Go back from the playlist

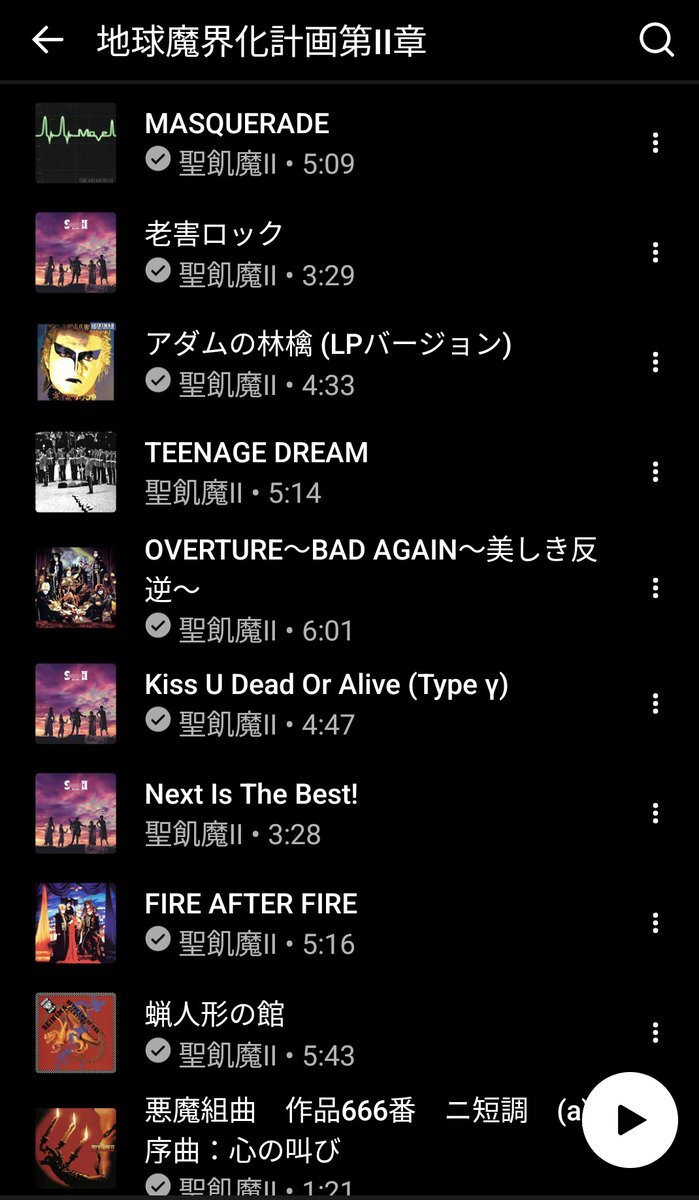coord(47,40)
